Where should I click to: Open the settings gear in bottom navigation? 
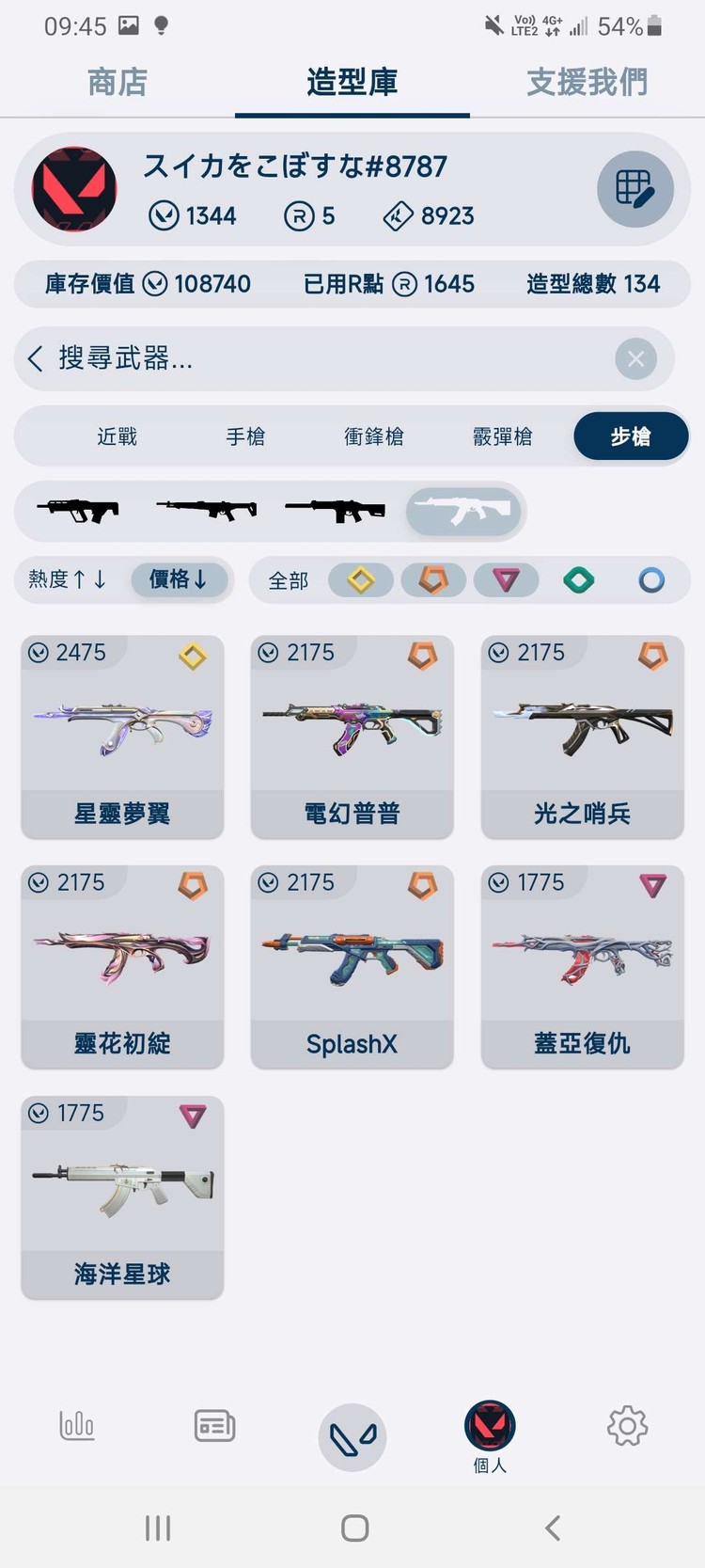point(626,1425)
